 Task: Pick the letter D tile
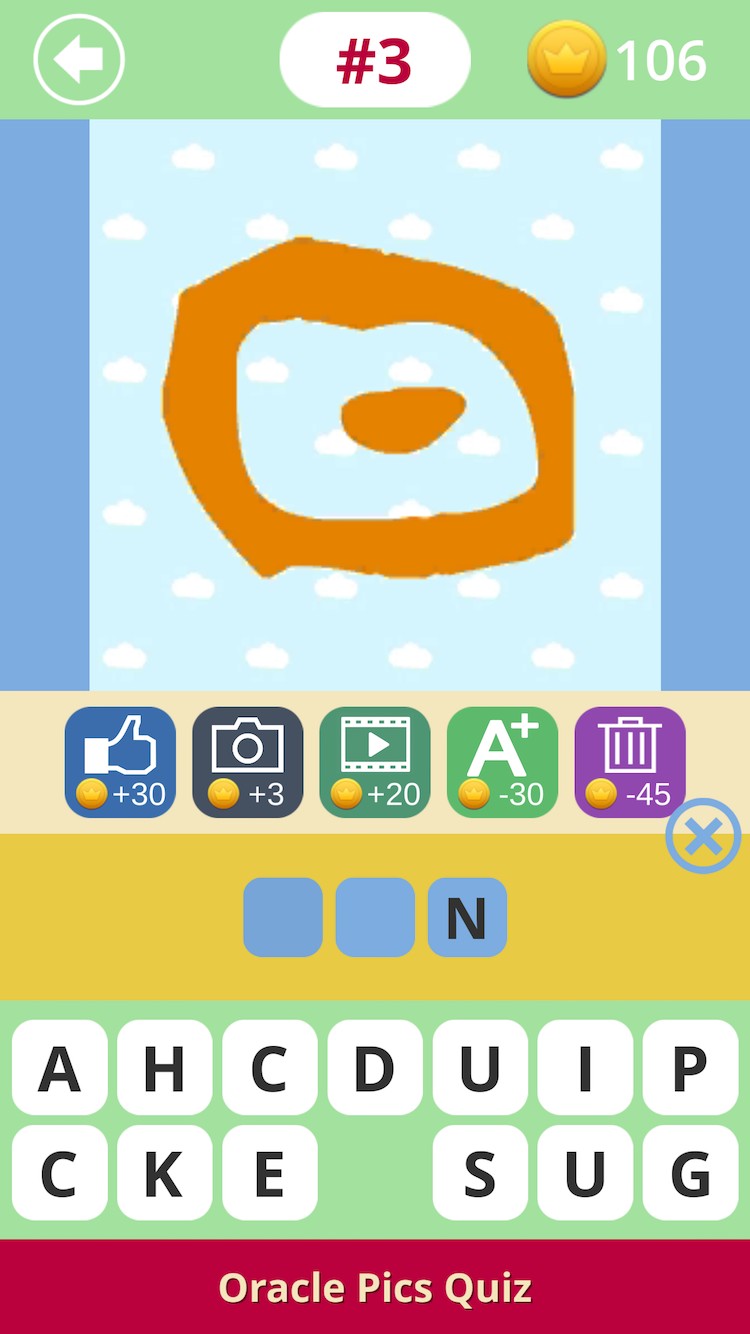(x=375, y=1067)
